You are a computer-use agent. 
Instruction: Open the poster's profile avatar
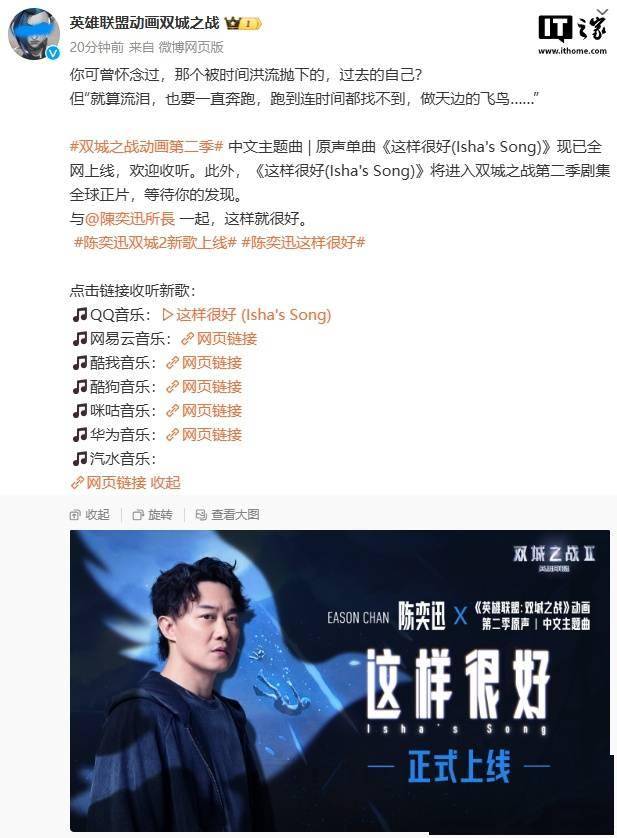(34, 33)
